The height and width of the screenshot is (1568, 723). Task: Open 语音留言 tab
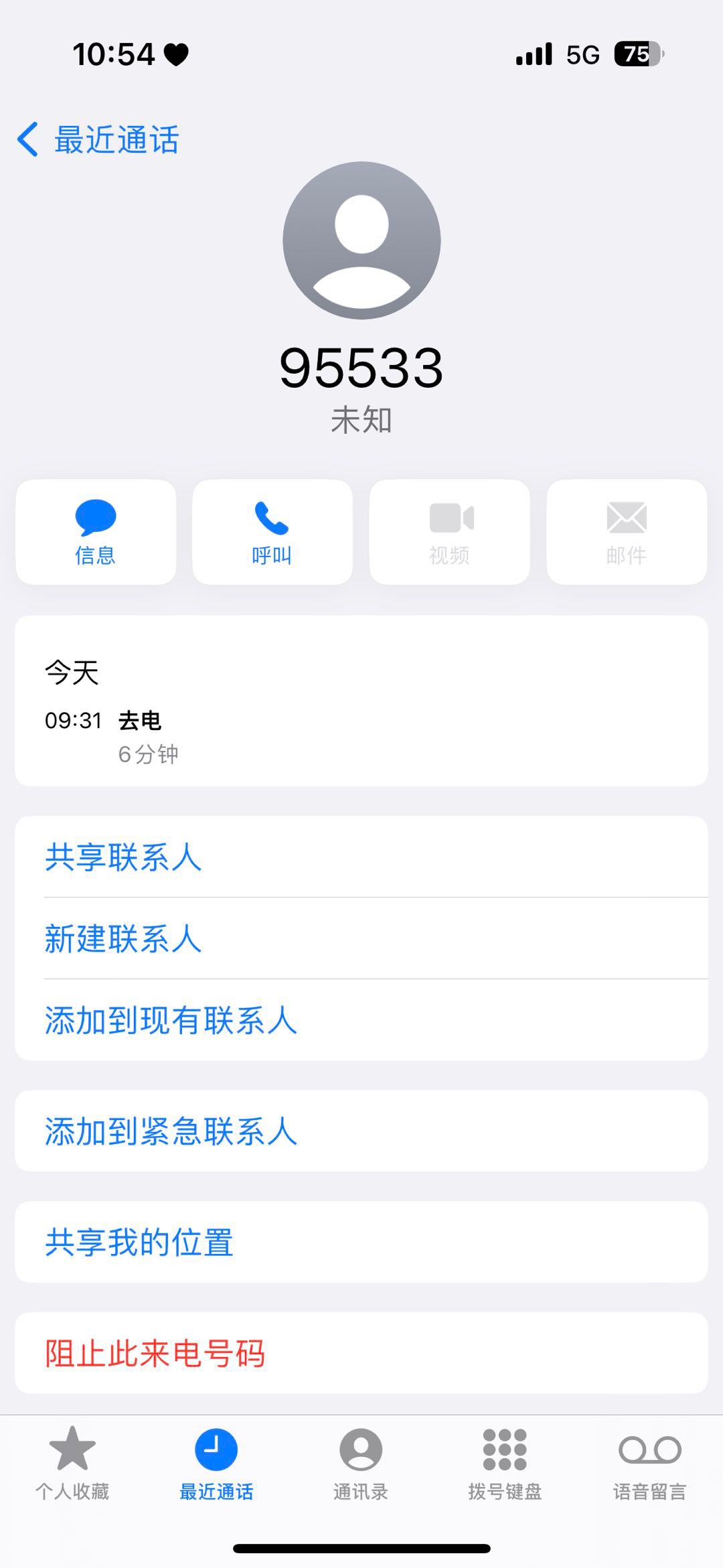click(x=650, y=1464)
